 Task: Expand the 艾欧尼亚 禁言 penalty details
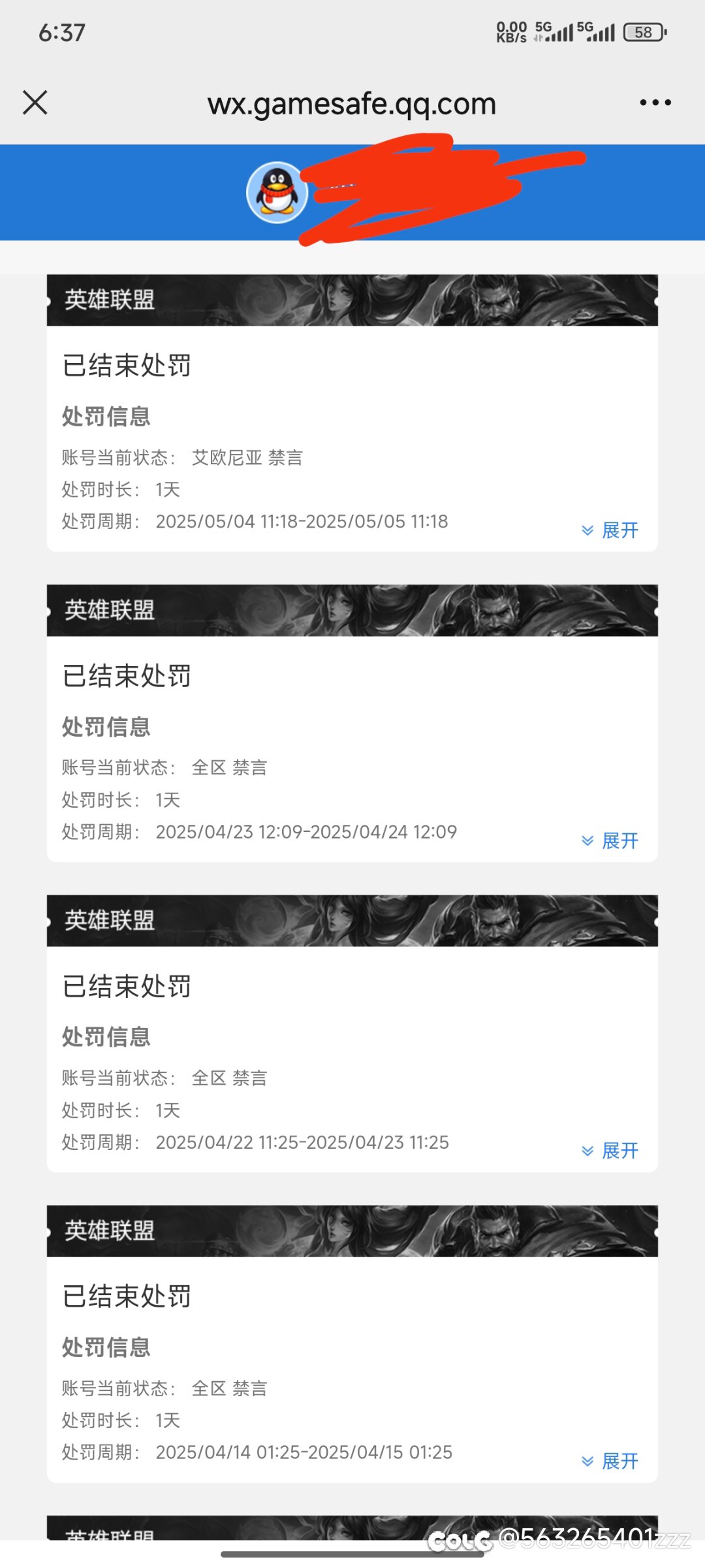pyautogui.click(x=610, y=530)
